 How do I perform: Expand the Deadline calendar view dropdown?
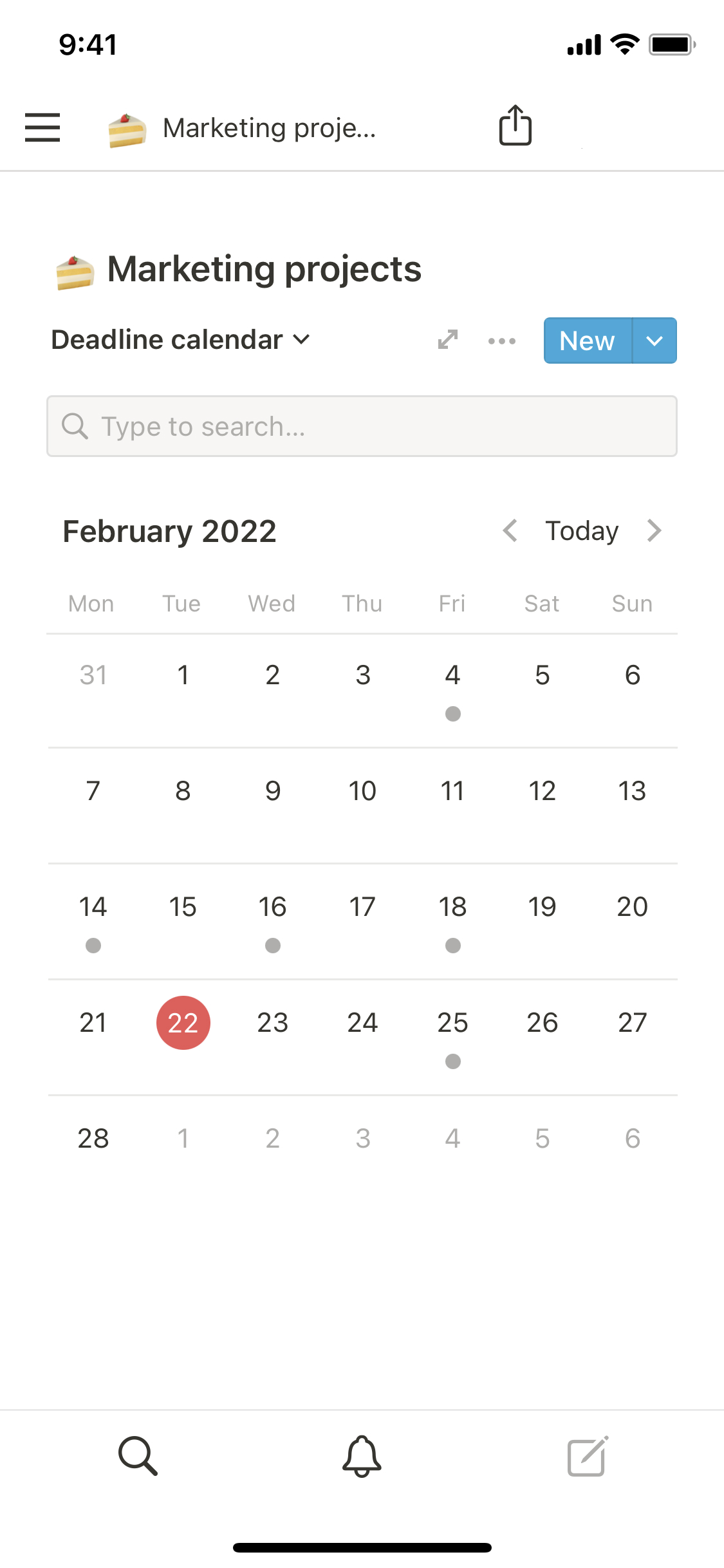click(181, 340)
